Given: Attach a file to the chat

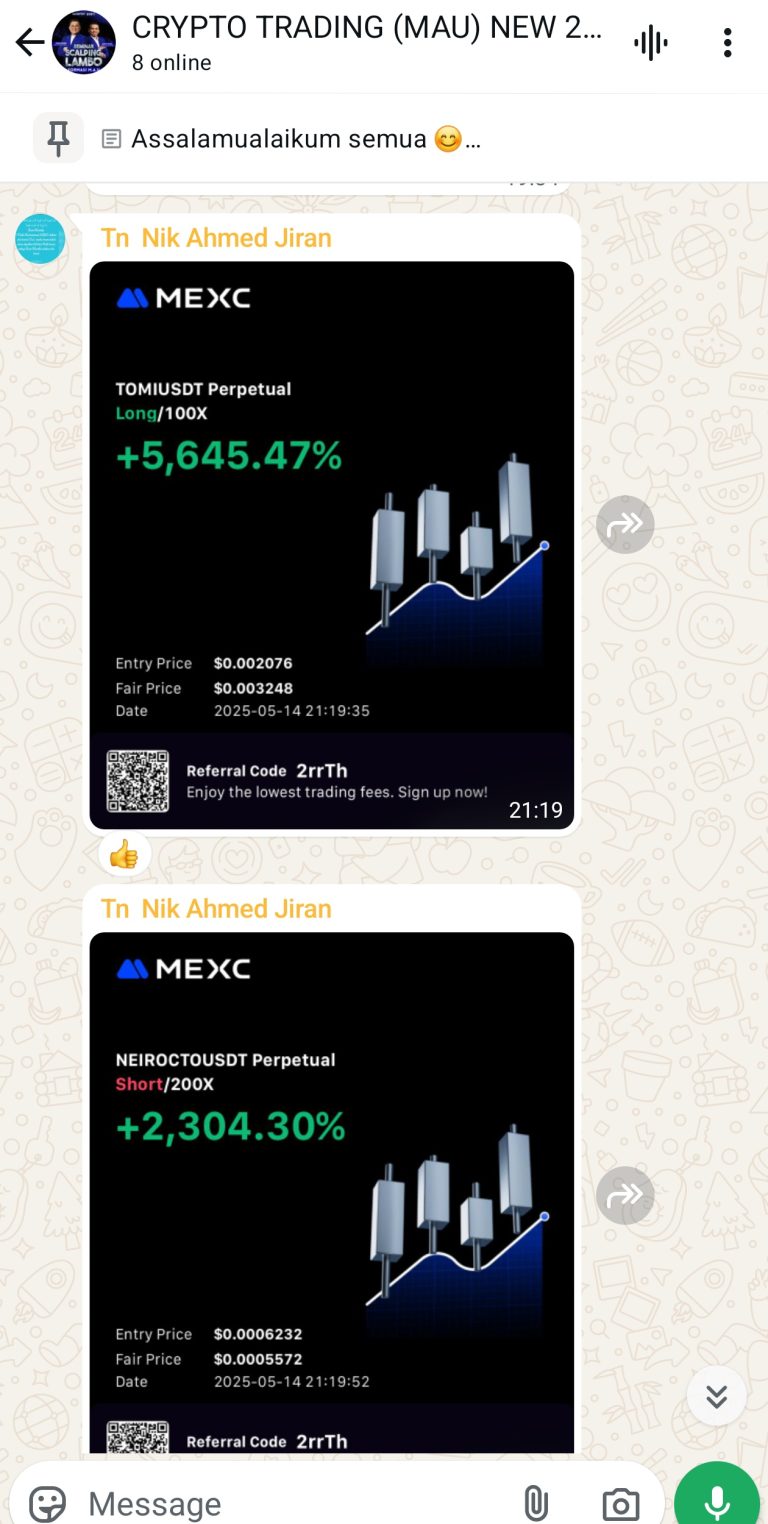Looking at the screenshot, I should coord(536,1503).
